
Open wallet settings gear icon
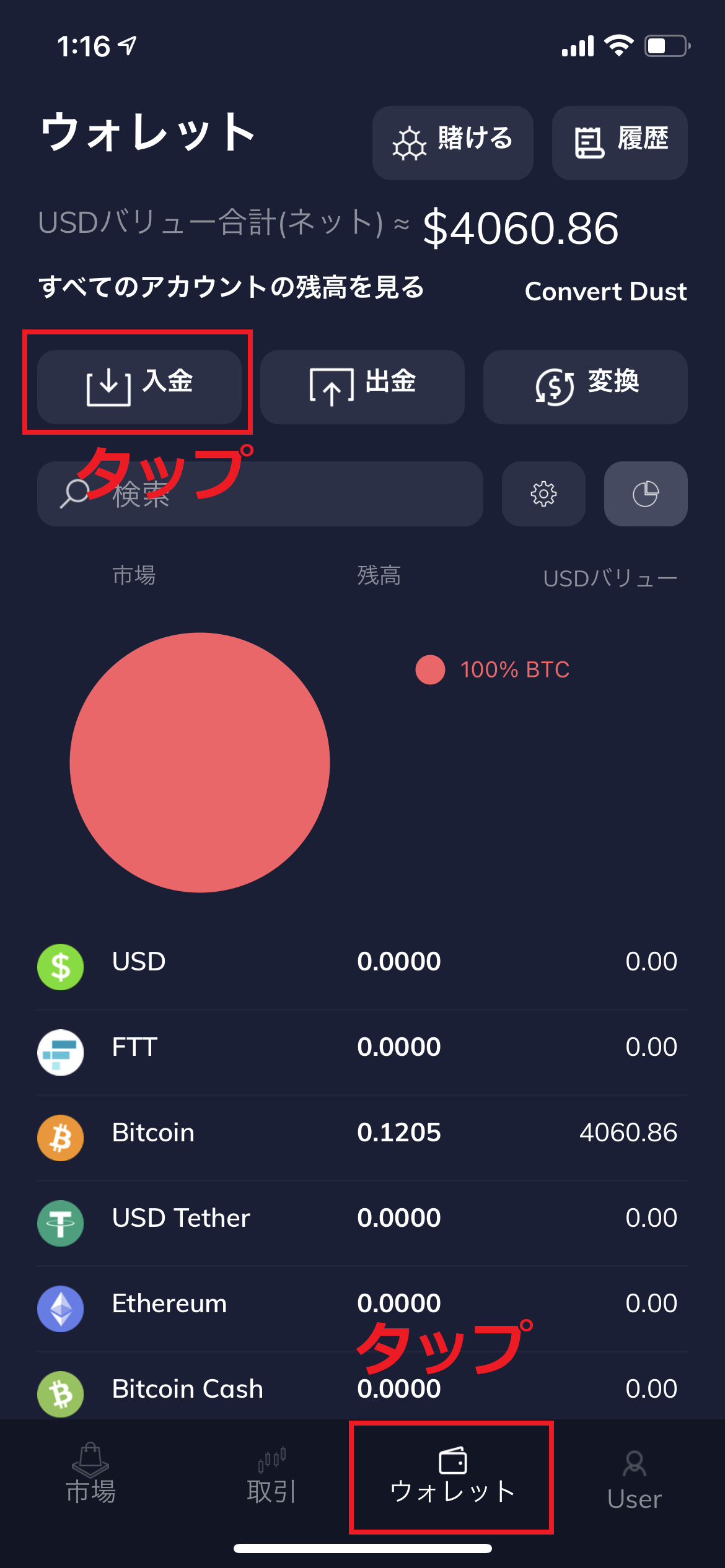point(543,494)
